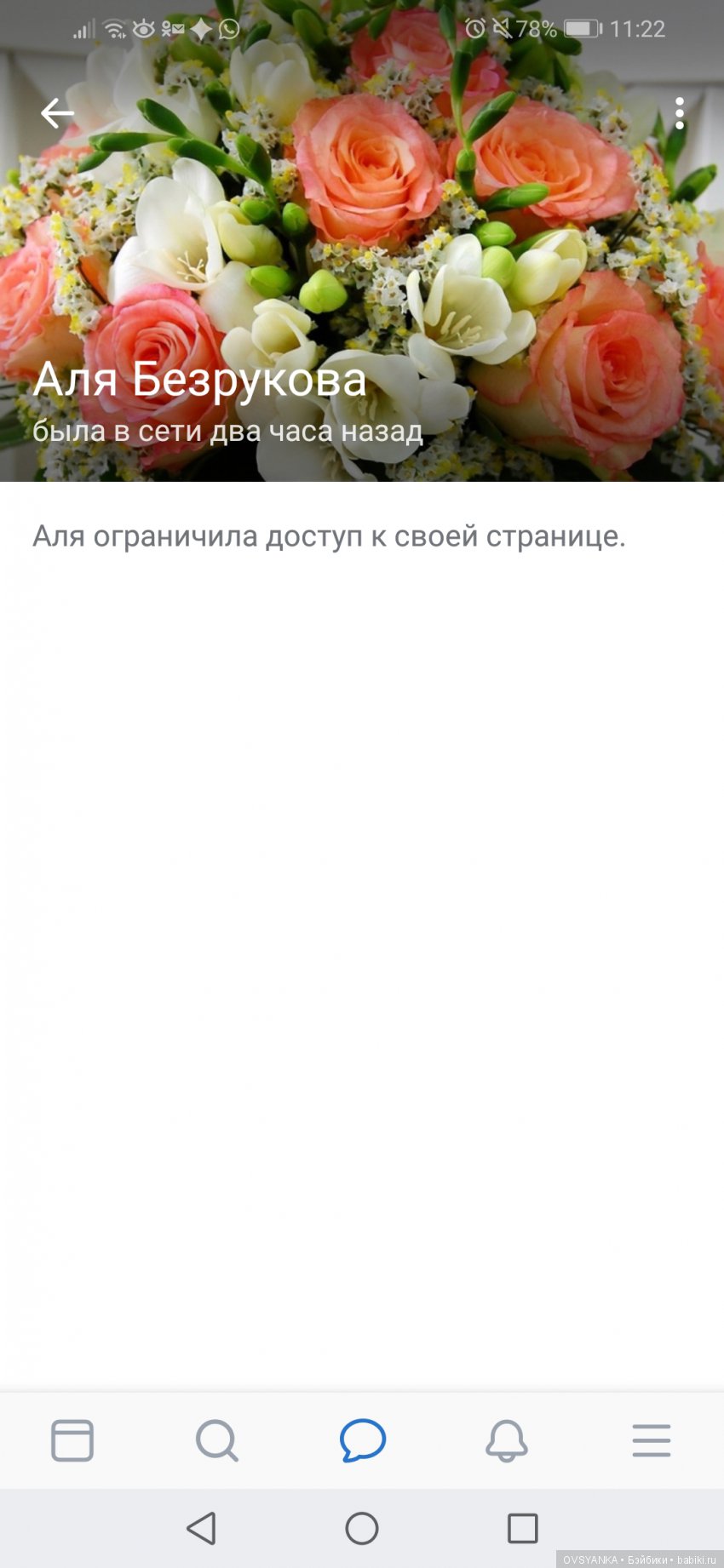Open the search tab
Image resolution: width=724 pixels, height=1568 pixels.
[x=216, y=1440]
